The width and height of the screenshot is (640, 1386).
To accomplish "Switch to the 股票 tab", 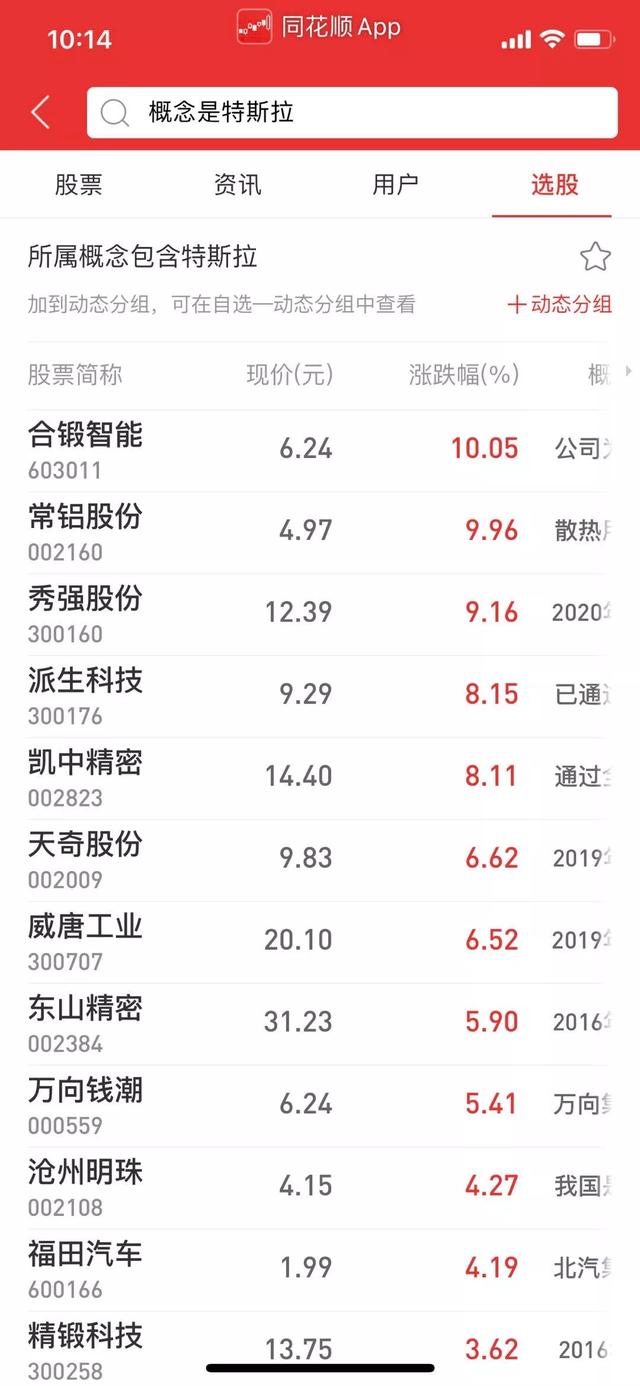I will coord(78,185).
